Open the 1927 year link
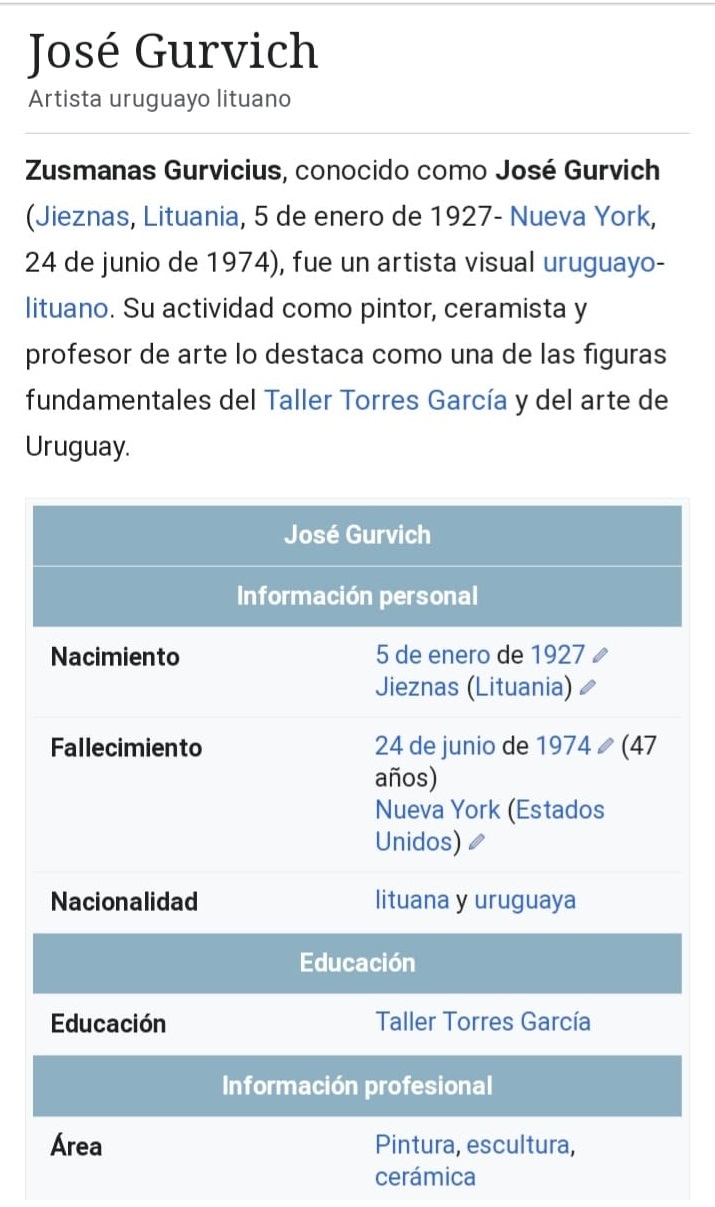Image resolution: width=715 pixels, height=1207 pixels. 557,655
